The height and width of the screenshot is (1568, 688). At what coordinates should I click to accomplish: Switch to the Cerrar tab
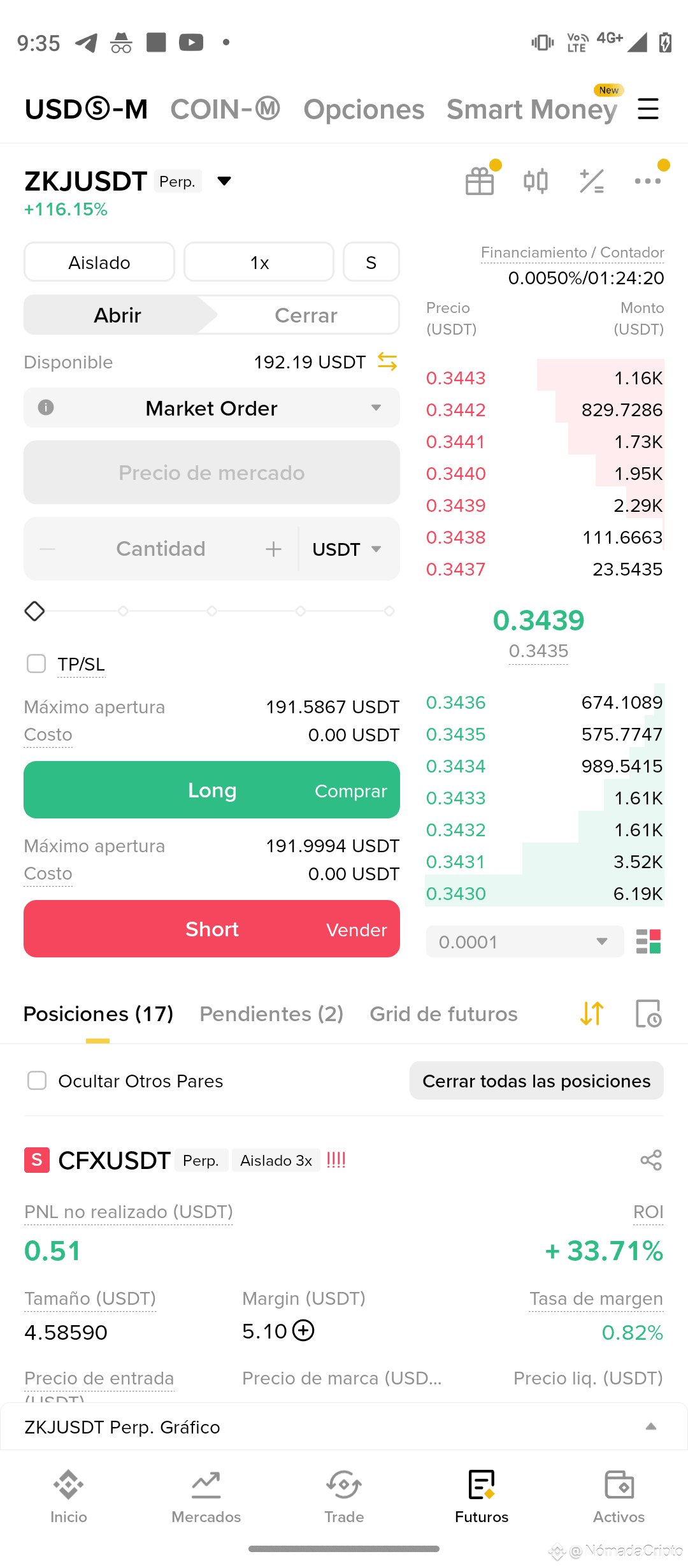(x=306, y=315)
